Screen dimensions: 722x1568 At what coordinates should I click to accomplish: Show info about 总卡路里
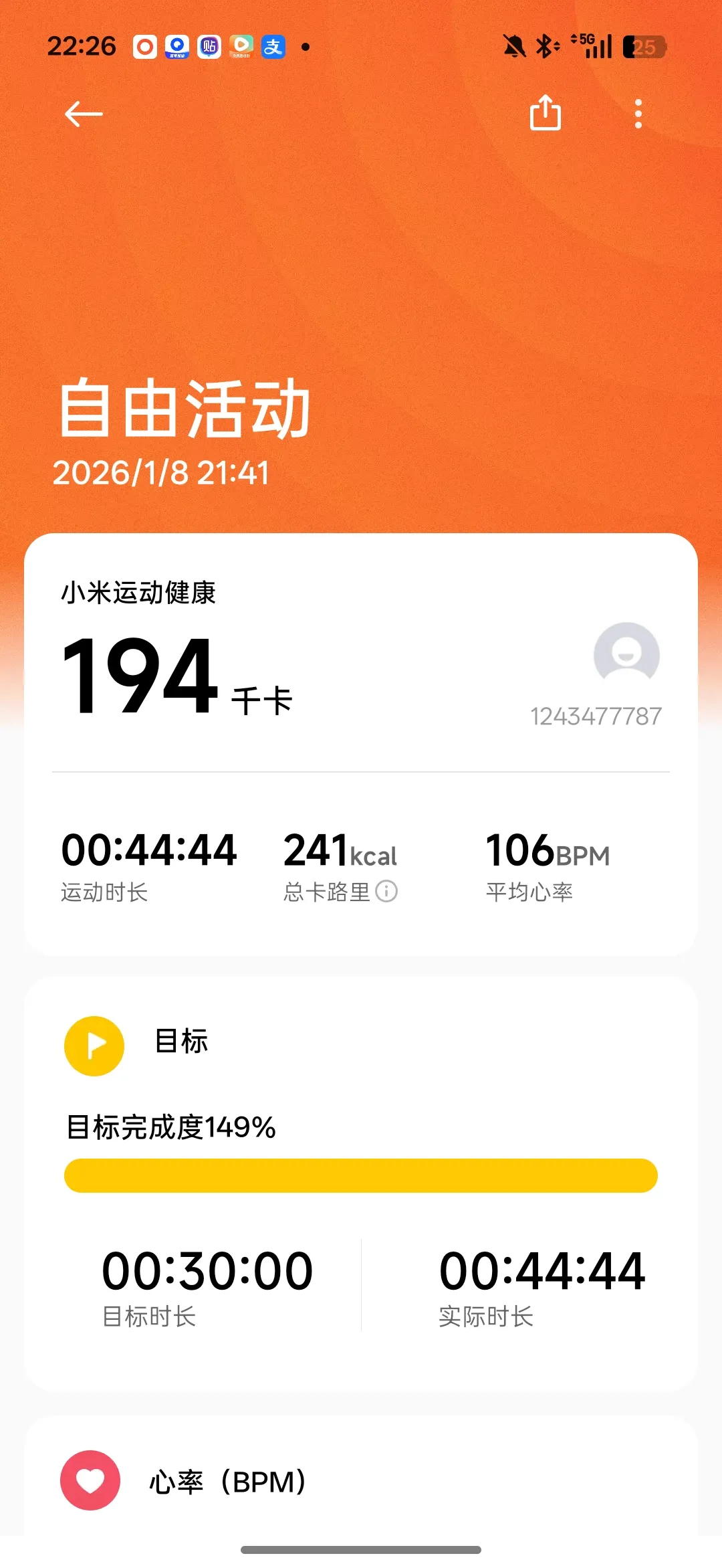click(386, 891)
